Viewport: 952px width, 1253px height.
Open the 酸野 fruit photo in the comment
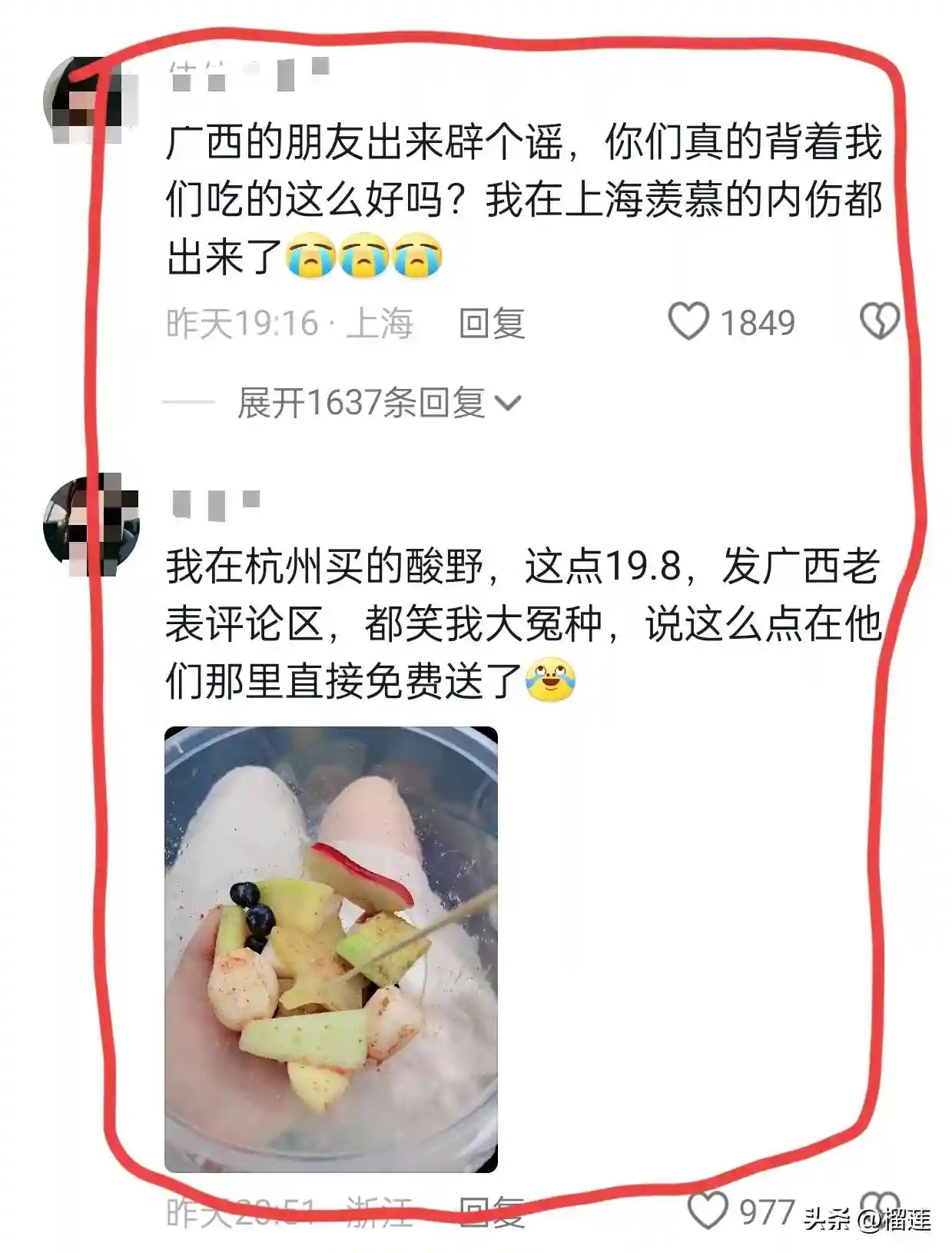331,949
